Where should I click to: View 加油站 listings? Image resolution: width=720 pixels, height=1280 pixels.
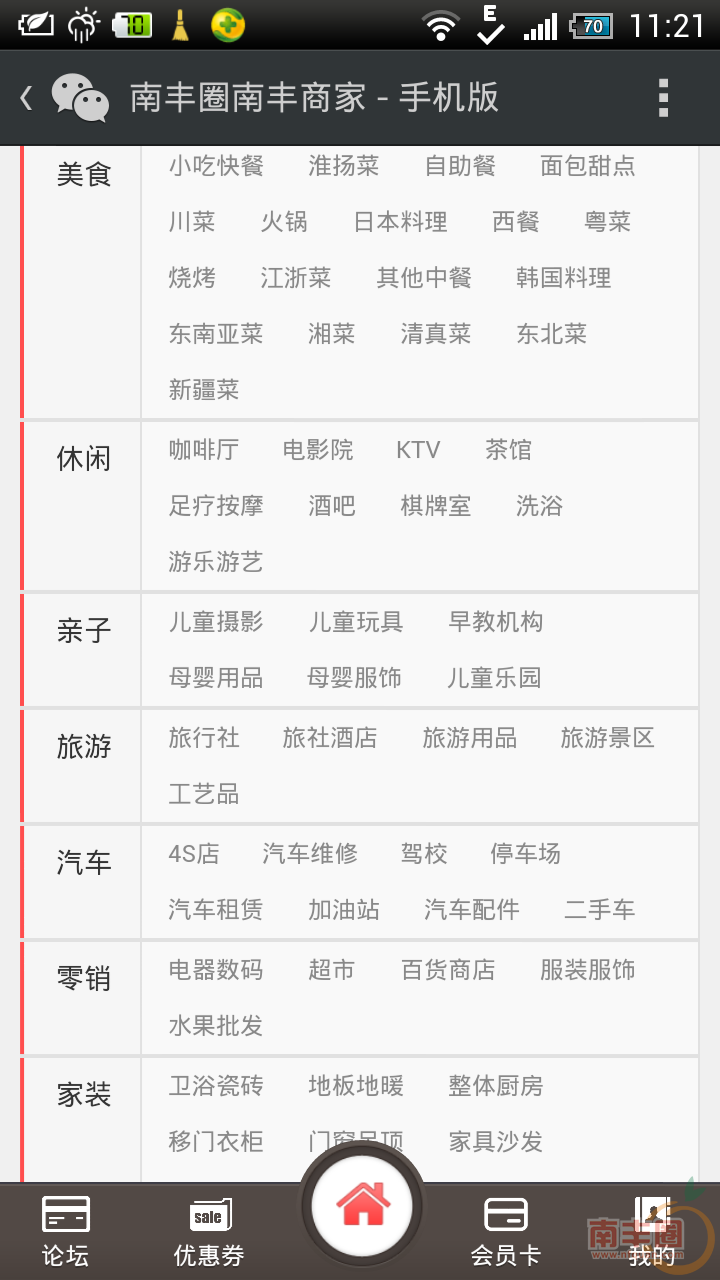pyautogui.click(x=344, y=910)
